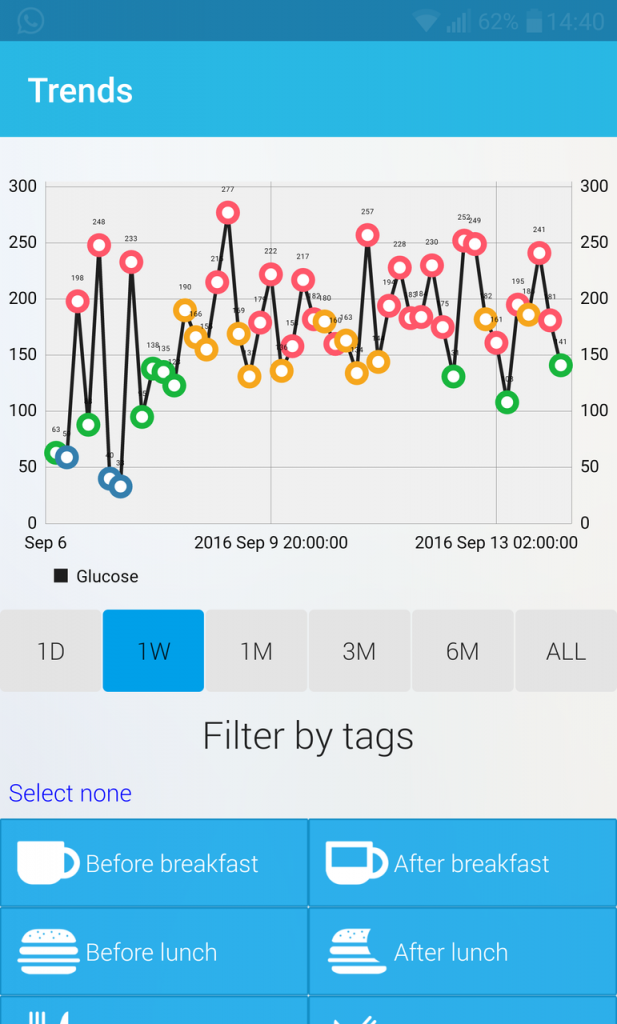This screenshot has width=617, height=1024.
Task: Show ALL glucose readings
Action: pos(566,650)
